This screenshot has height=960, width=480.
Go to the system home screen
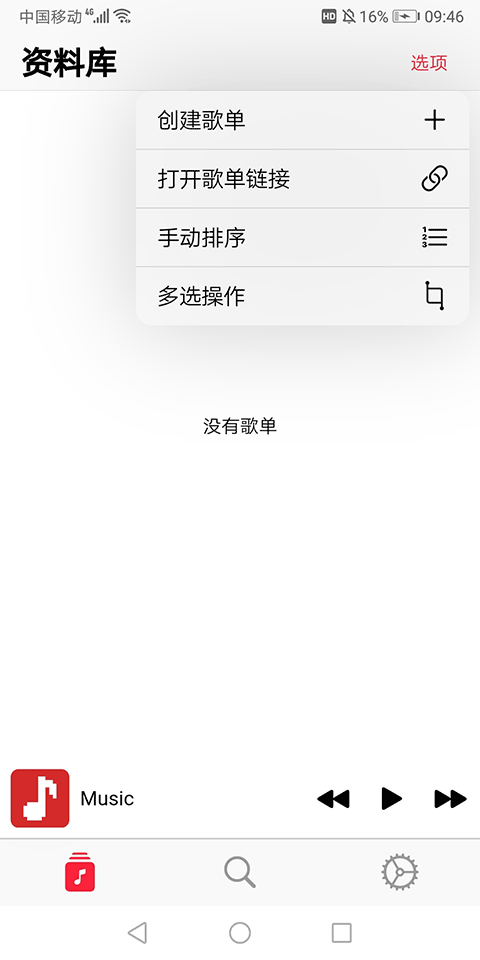(x=240, y=933)
